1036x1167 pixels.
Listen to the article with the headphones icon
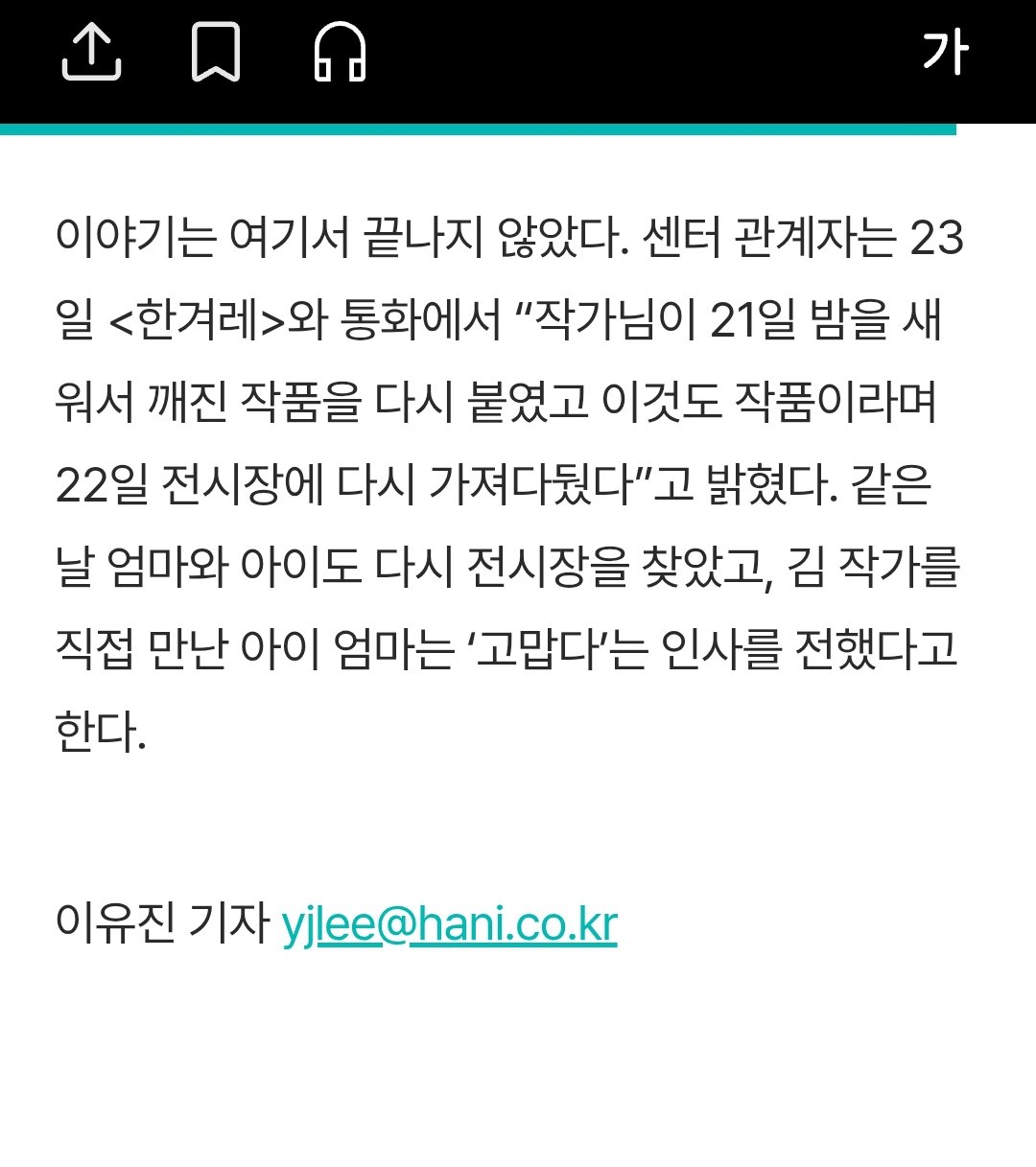(x=340, y=52)
